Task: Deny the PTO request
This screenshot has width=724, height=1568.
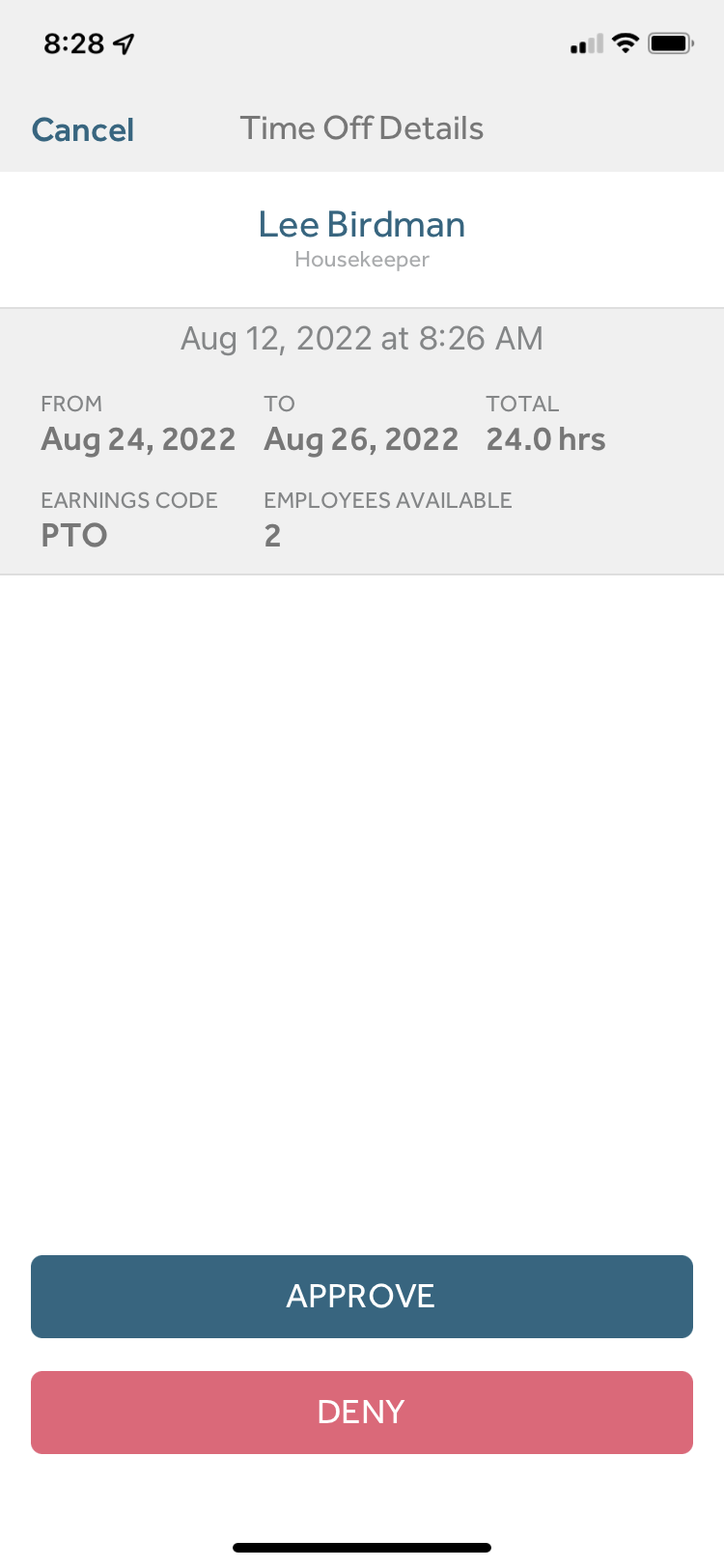Action: tap(361, 1412)
